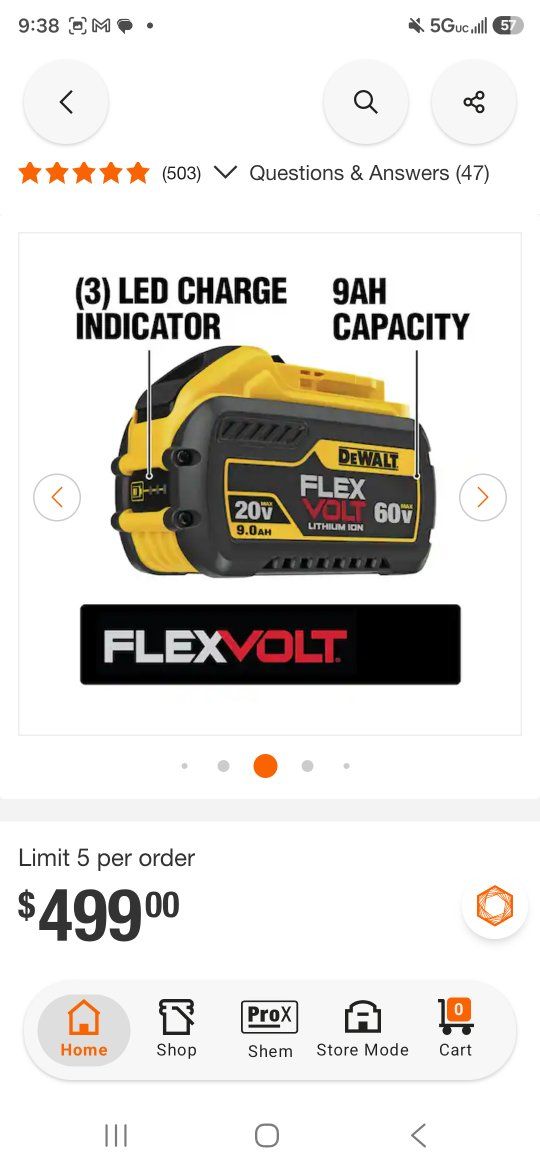
Task: Switch to the Home tab
Action: click(84, 1030)
